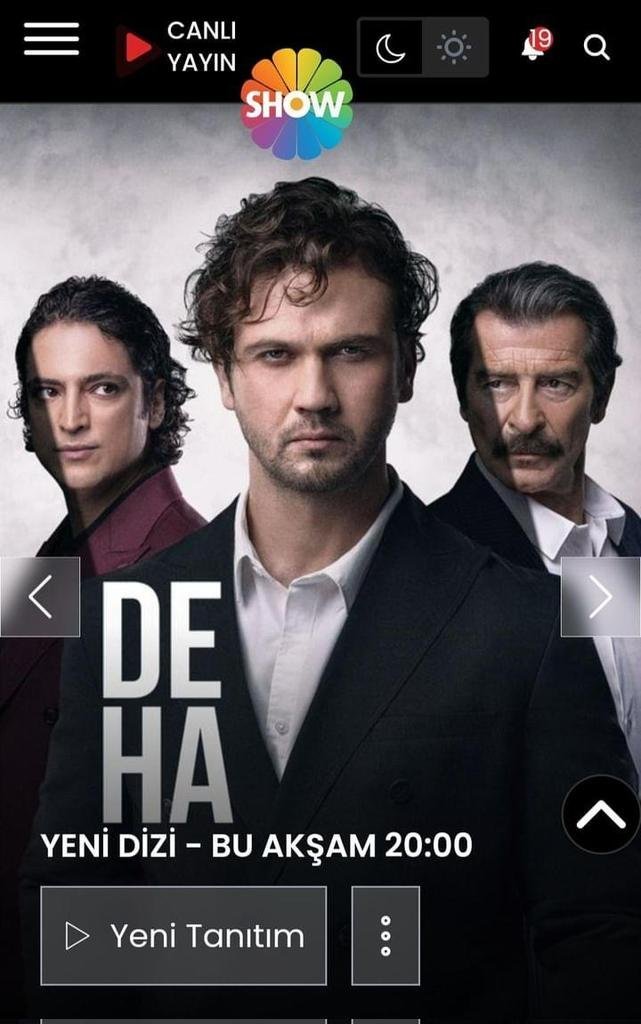This screenshot has width=641, height=1024.
Task: Play the Yeni Tanıtım trailer
Action: point(183,935)
